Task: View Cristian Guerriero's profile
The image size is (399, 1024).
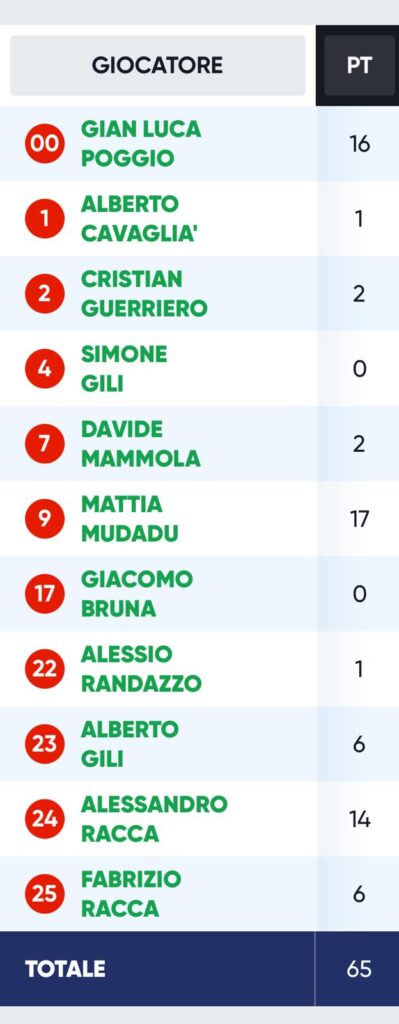Action: coord(144,294)
